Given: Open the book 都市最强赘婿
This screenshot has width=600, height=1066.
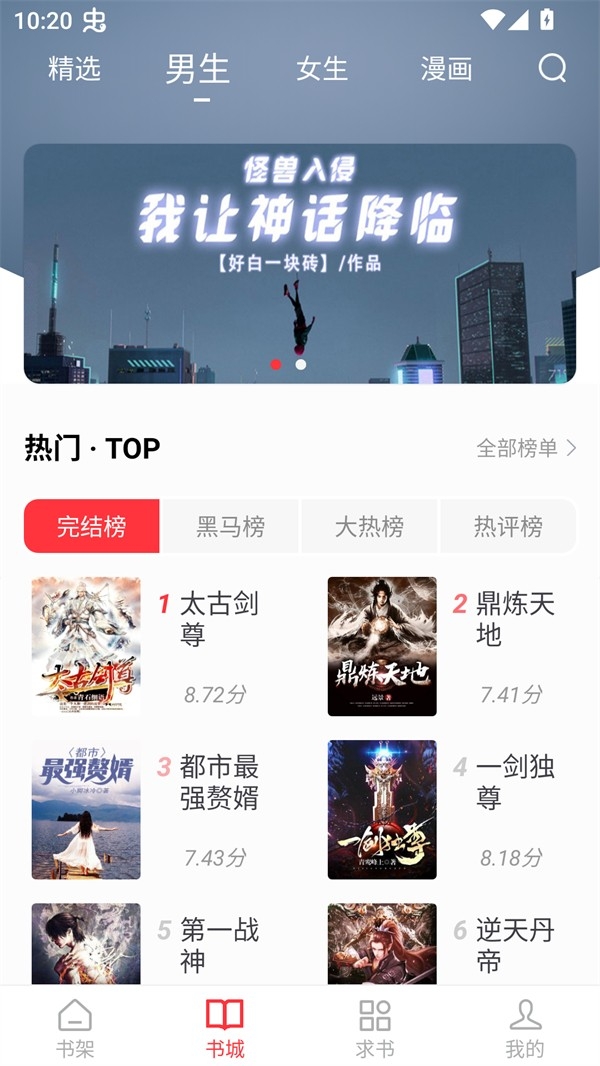Looking at the screenshot, I should tap(86, 809).
